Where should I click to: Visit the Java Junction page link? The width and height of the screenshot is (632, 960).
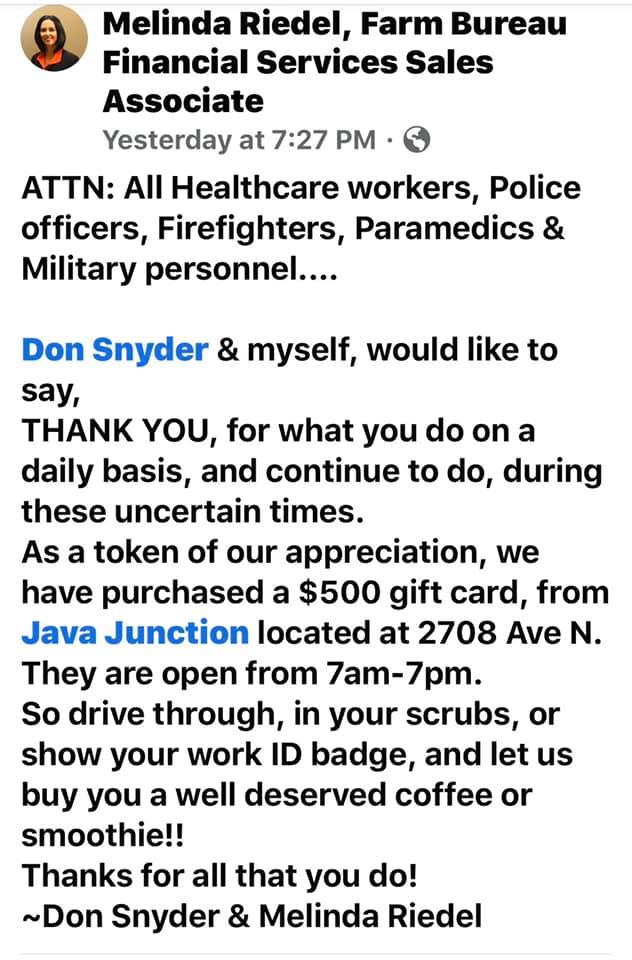click(135, 632)
